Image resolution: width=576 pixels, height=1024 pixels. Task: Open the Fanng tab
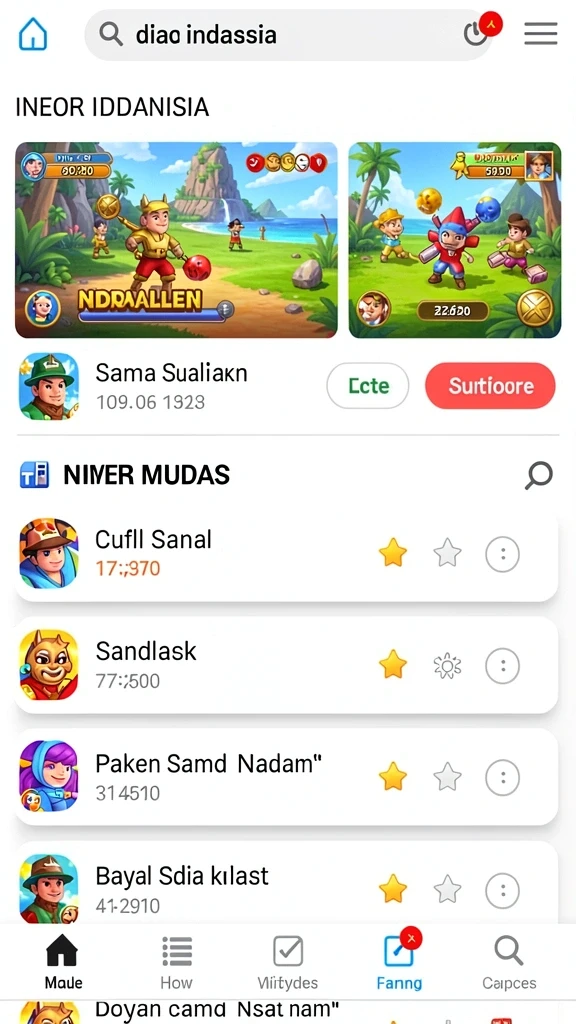click(400, 961)
